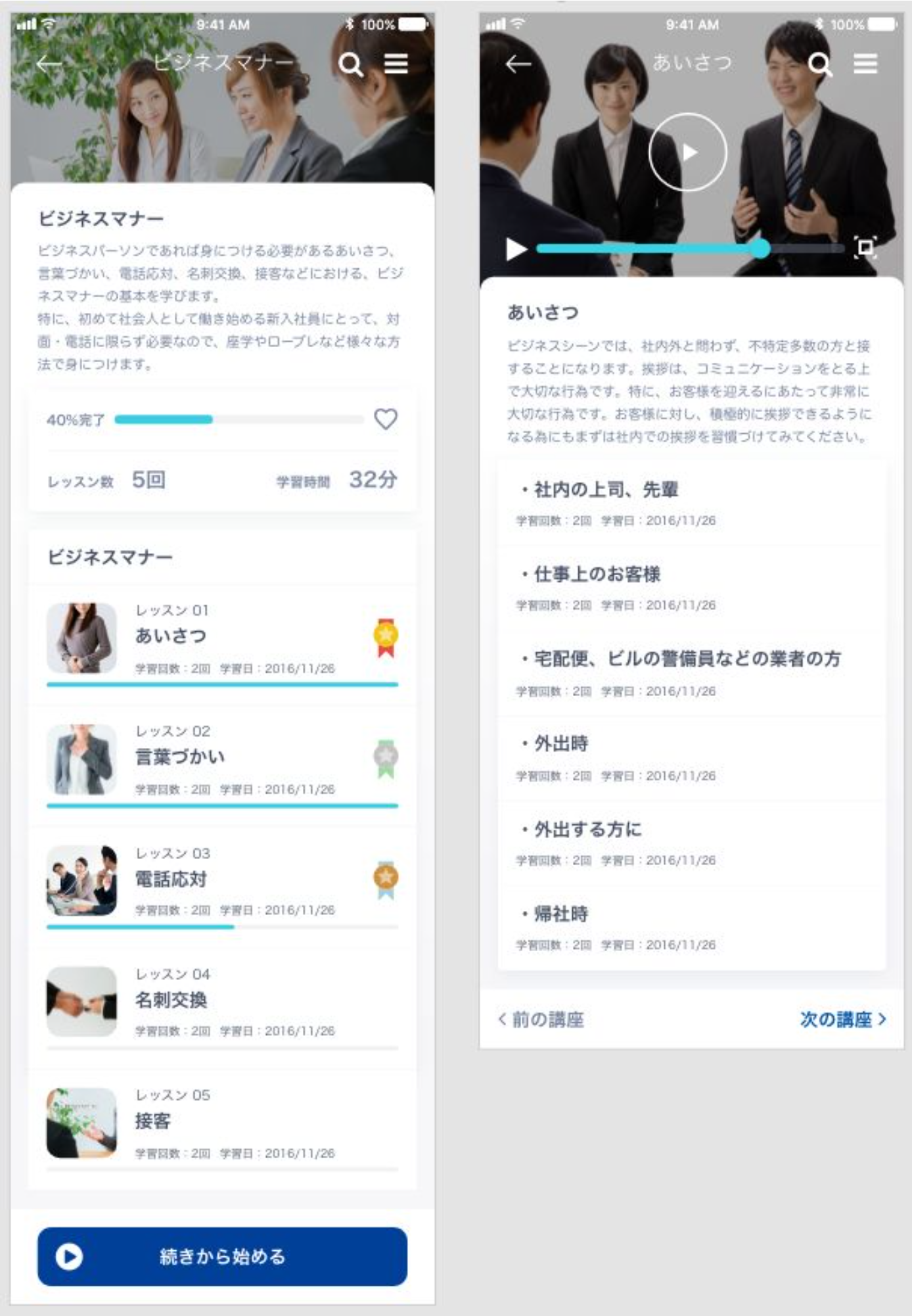
Task: Play video with the large circular play button
Action: click(x=688, y=153)
